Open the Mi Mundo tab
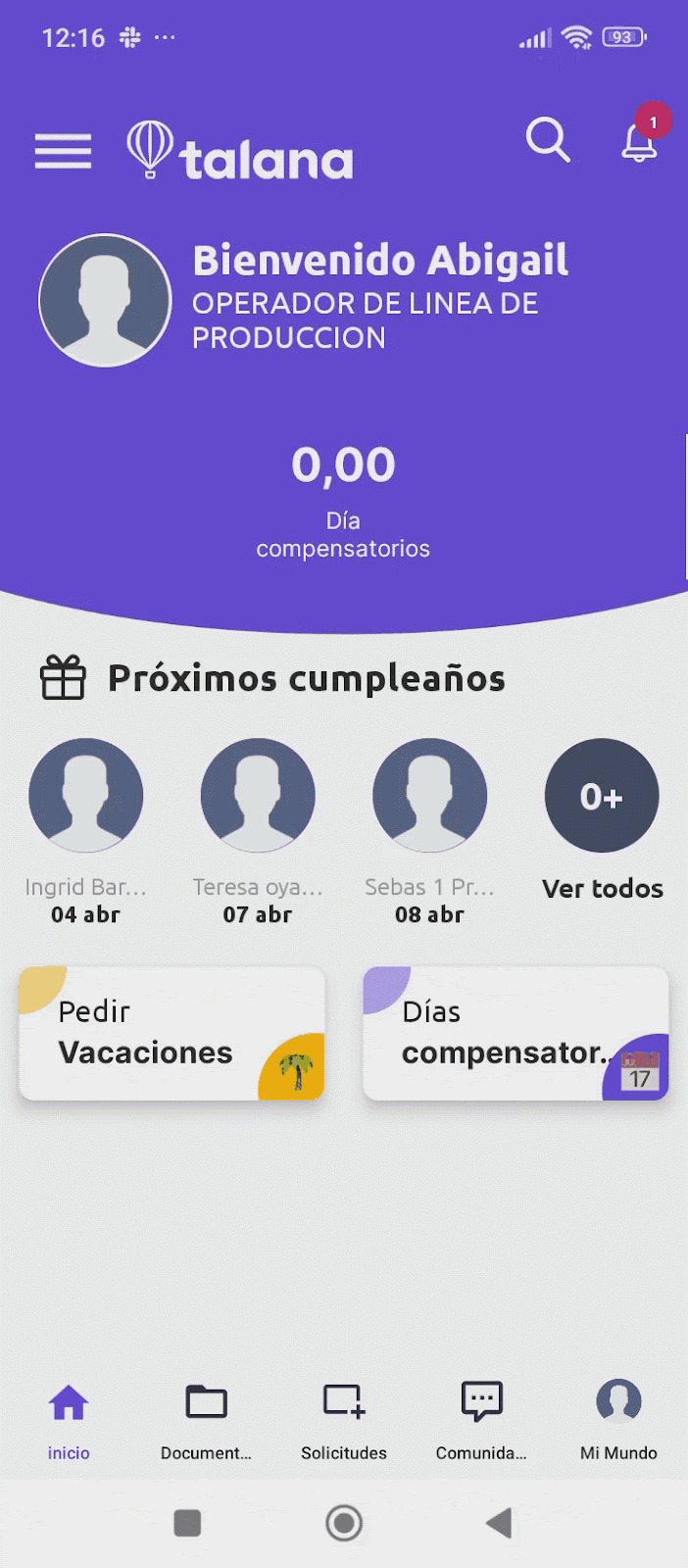Viewport: 688px width, 1568px height. [x=618, y=1421]
